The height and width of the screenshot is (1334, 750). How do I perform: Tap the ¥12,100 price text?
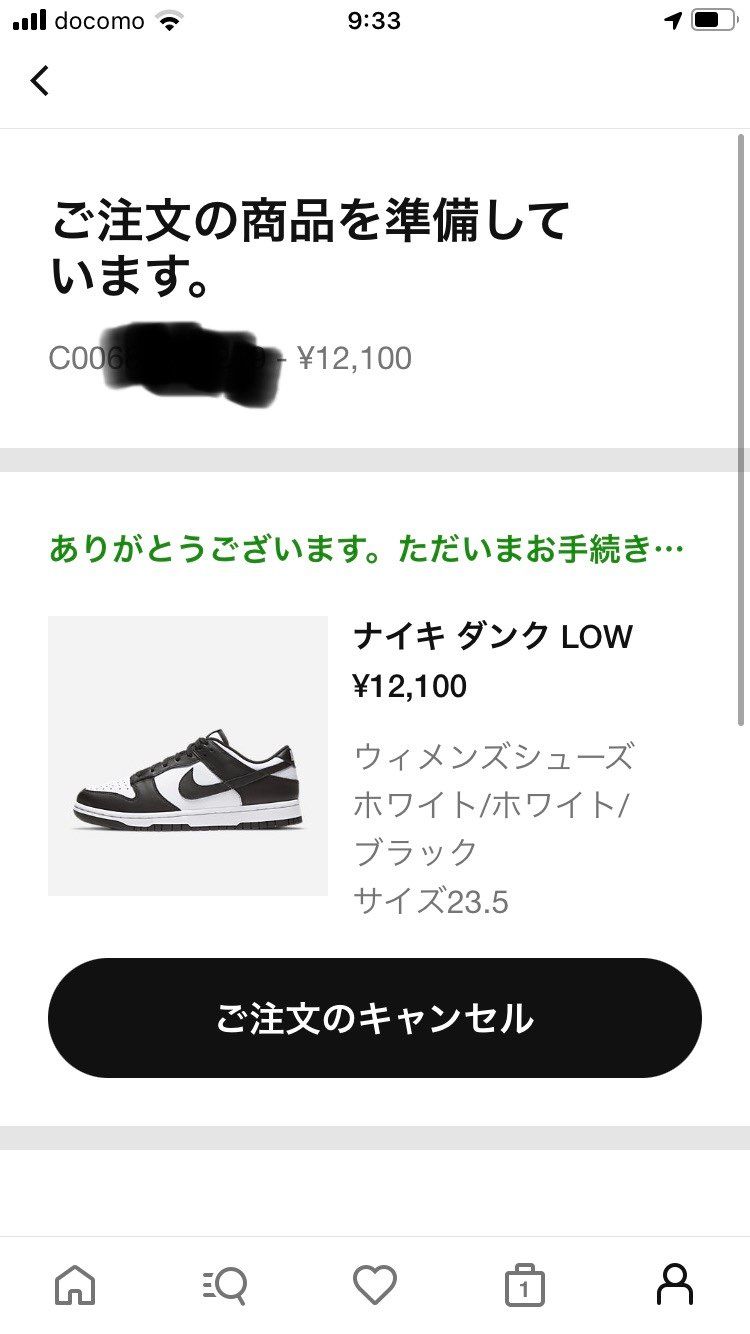click(x=410, y=686)
